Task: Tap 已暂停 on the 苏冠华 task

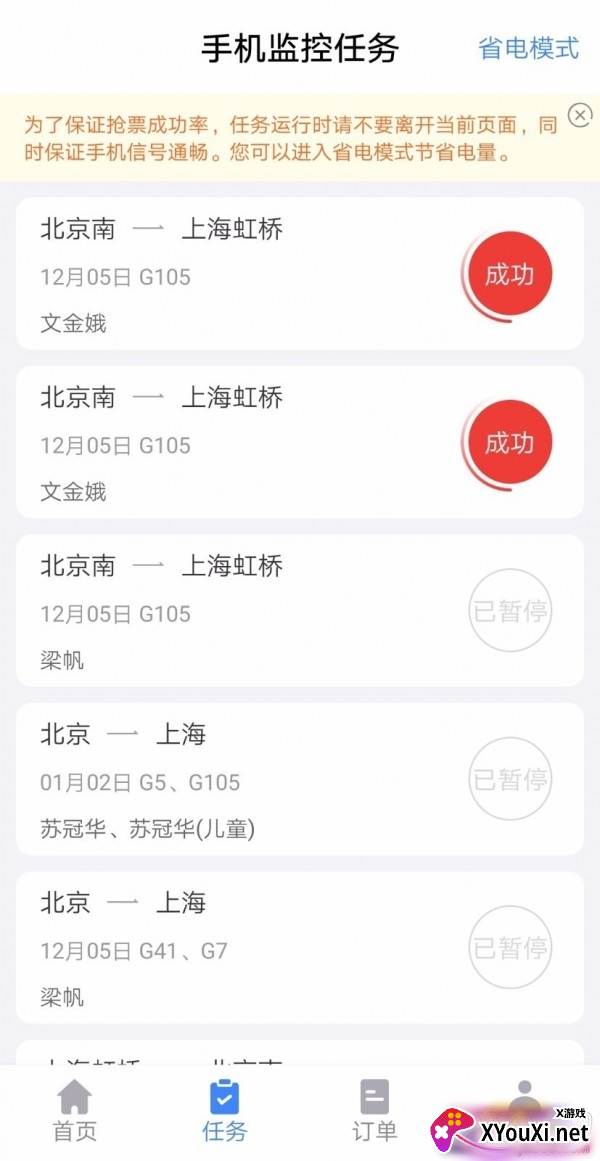Action: tap(510, 779)
